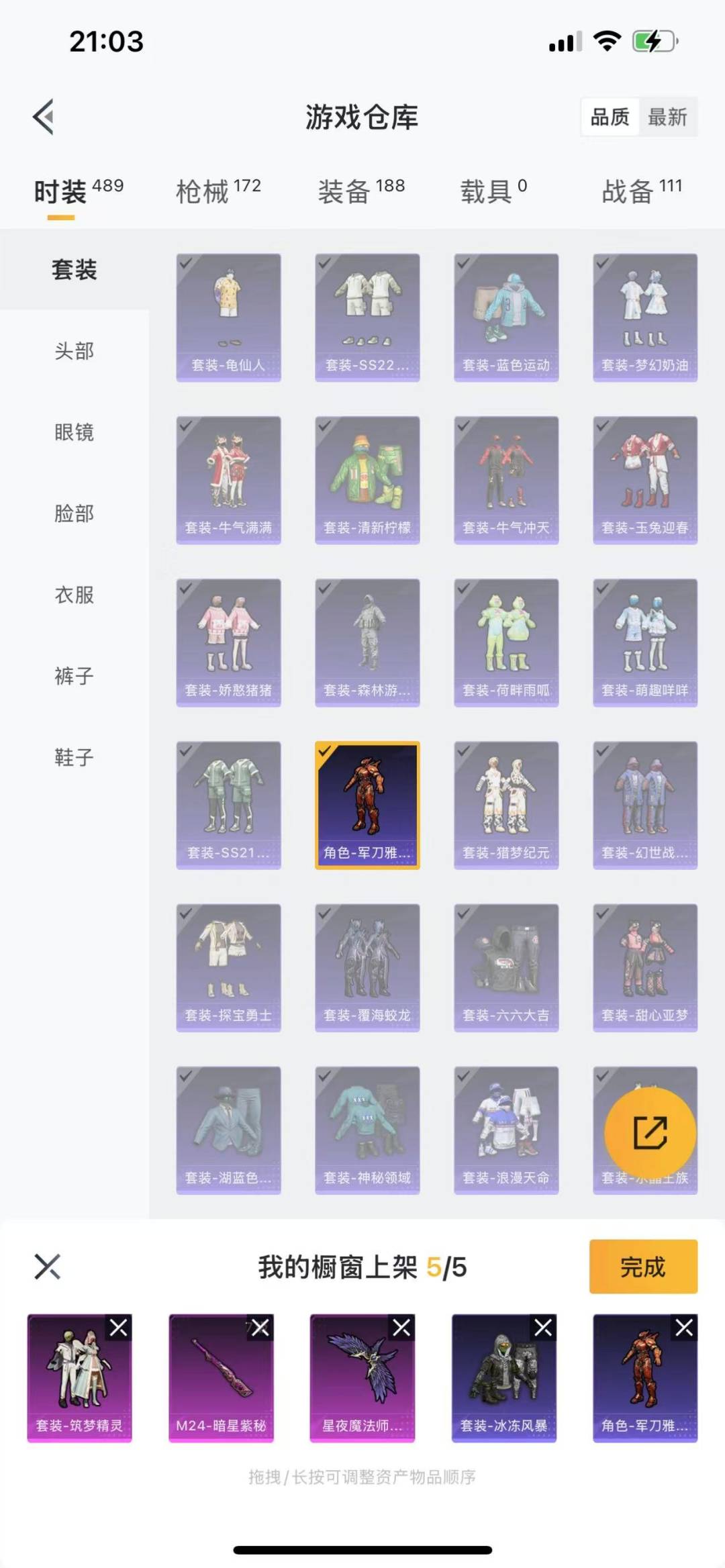The height and width of the screenshot is (1568, 725).
Task: Switch to the 枪械 tab
Action: click(217, 191)
